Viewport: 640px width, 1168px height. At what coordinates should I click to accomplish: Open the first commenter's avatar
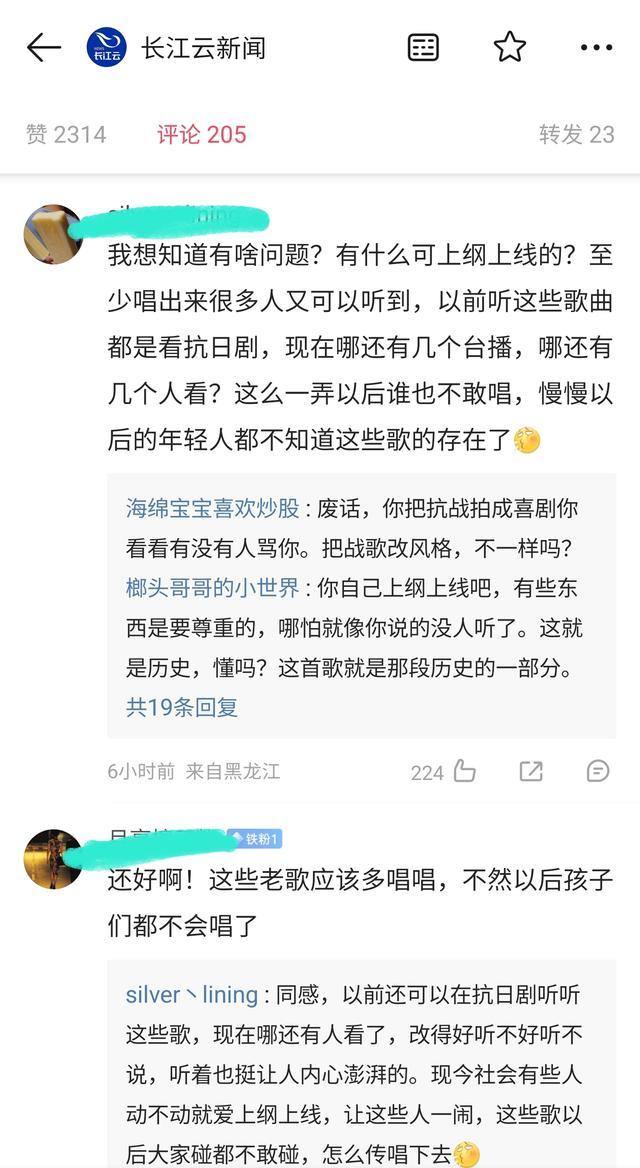click(x=53, y=234)
